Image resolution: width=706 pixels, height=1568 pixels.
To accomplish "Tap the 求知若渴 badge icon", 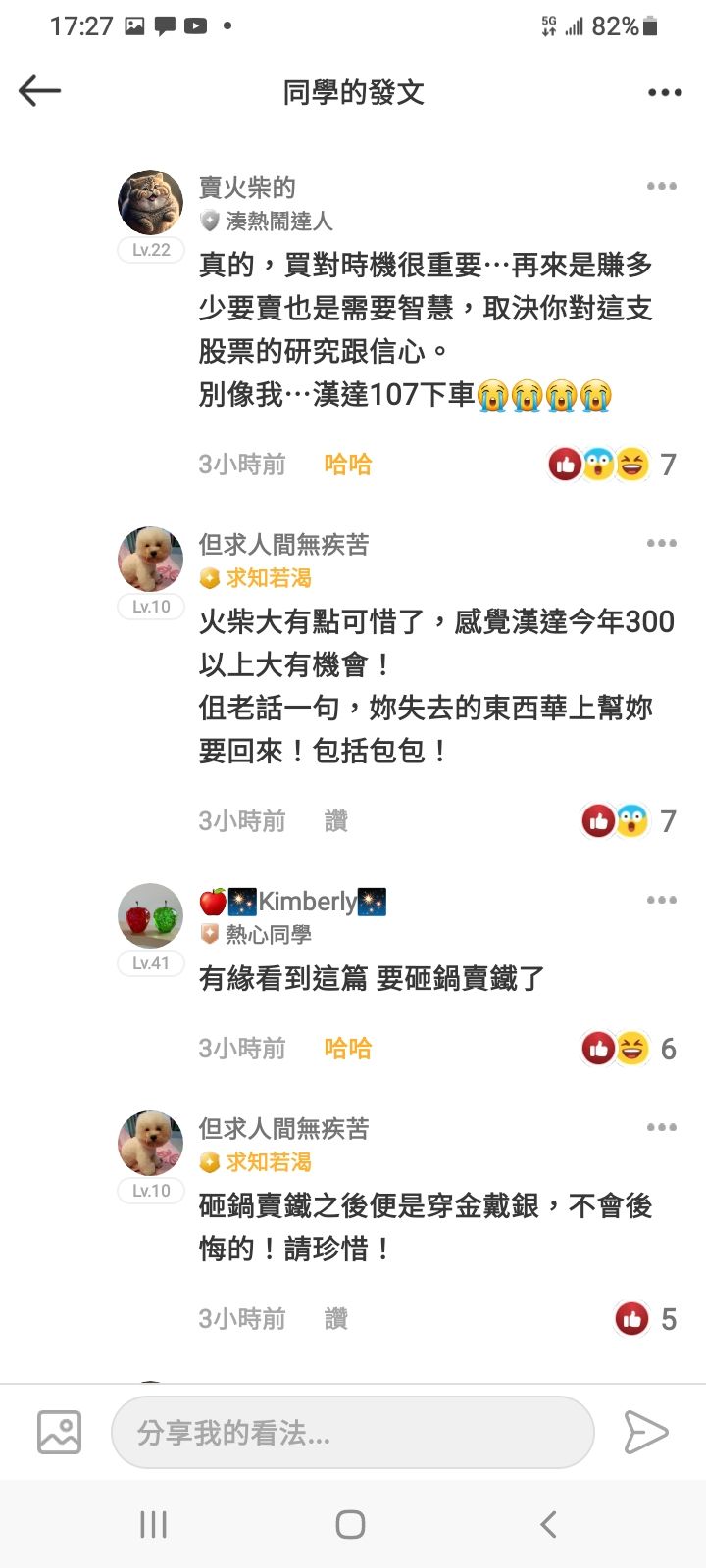I will 210,578.
